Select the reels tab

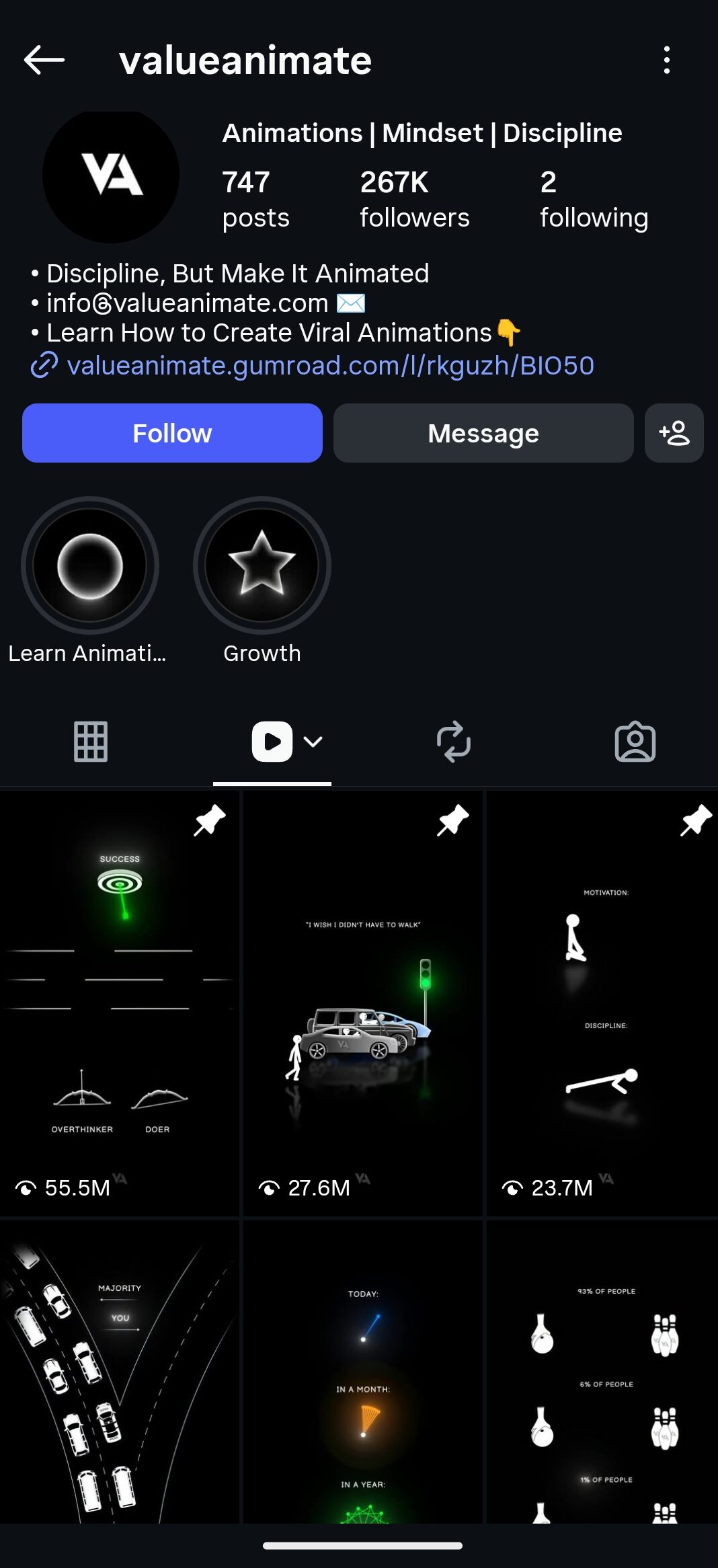click(272, 742)
